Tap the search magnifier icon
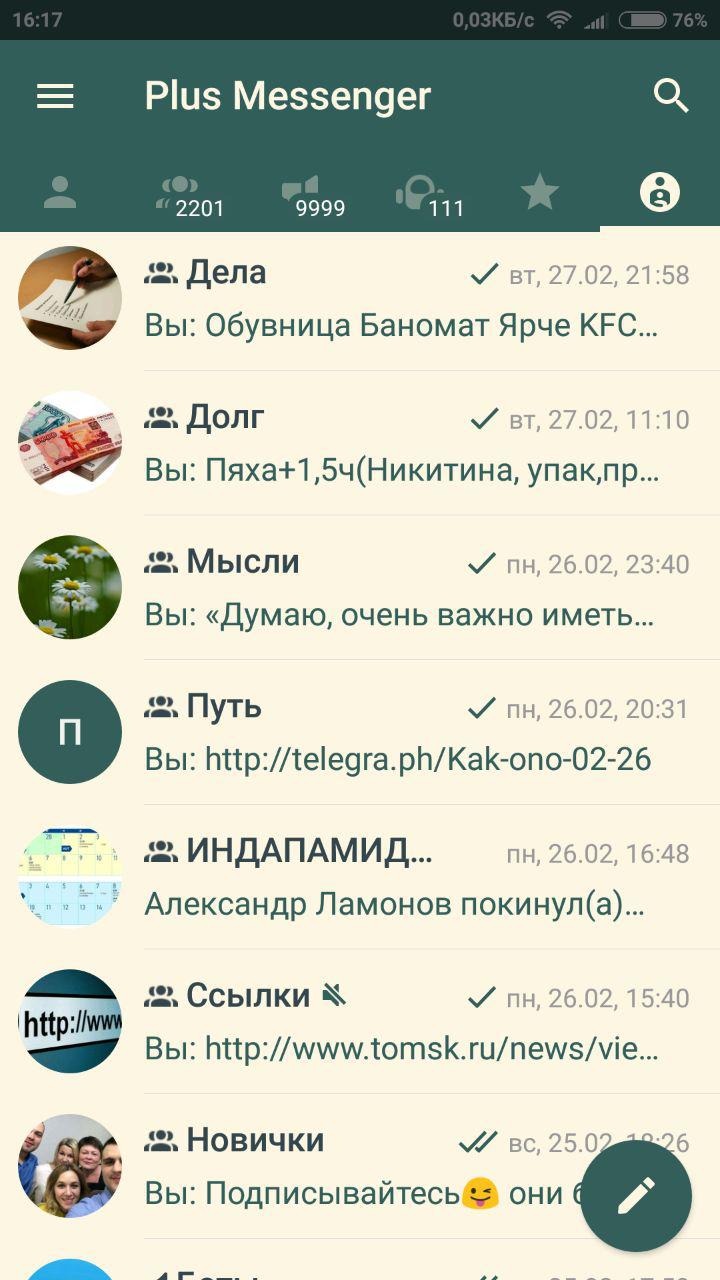This screenshot has height=1280, width=720. tap(671, 96)
